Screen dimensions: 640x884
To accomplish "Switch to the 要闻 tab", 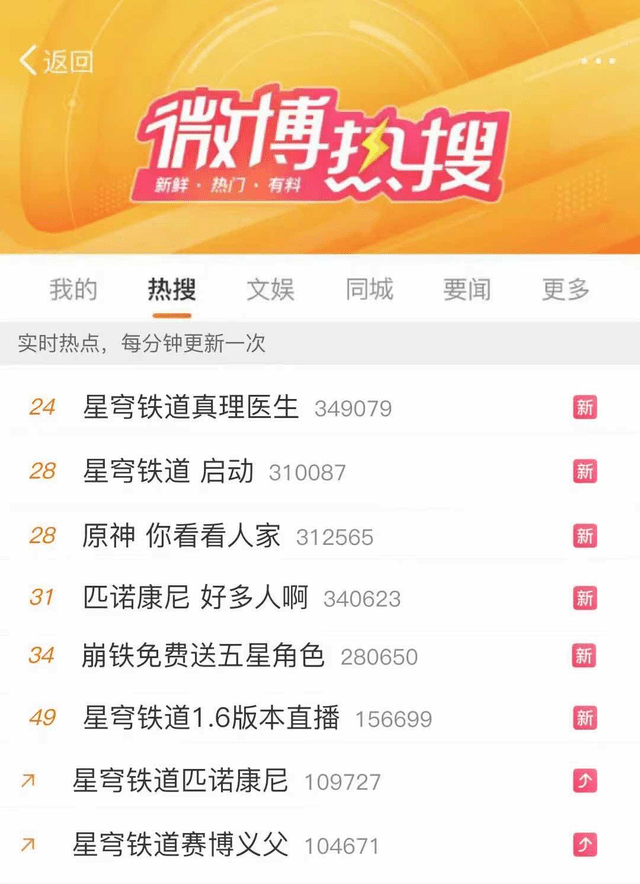I will [x=467, y=290].
